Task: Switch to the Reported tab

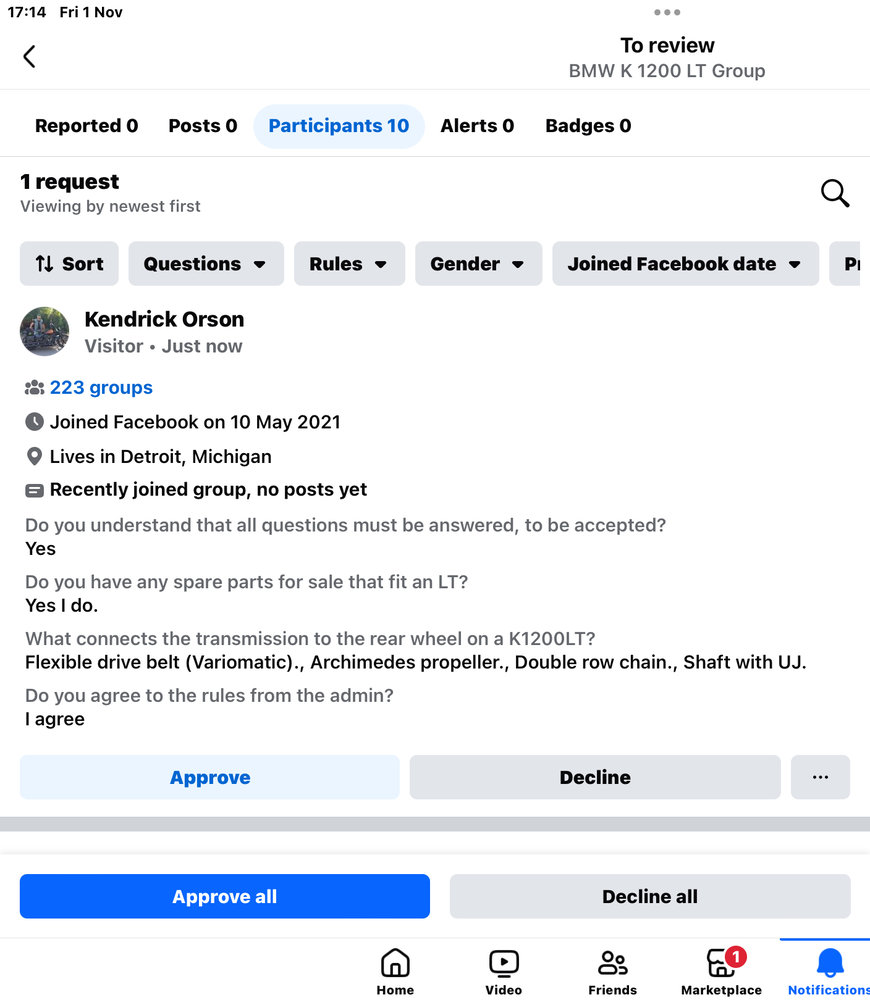Action: 86,126
